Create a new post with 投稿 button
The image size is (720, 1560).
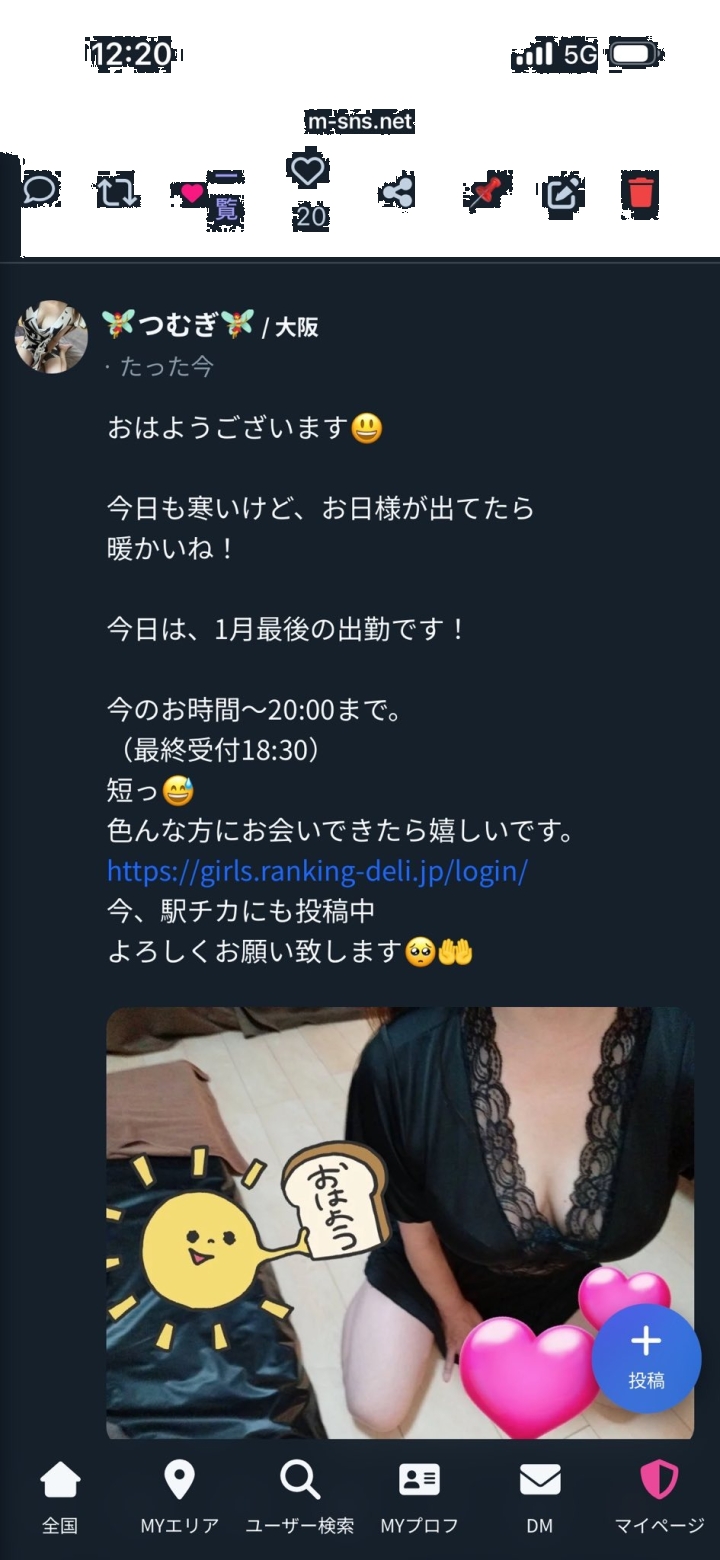[x=646, y=1356]
